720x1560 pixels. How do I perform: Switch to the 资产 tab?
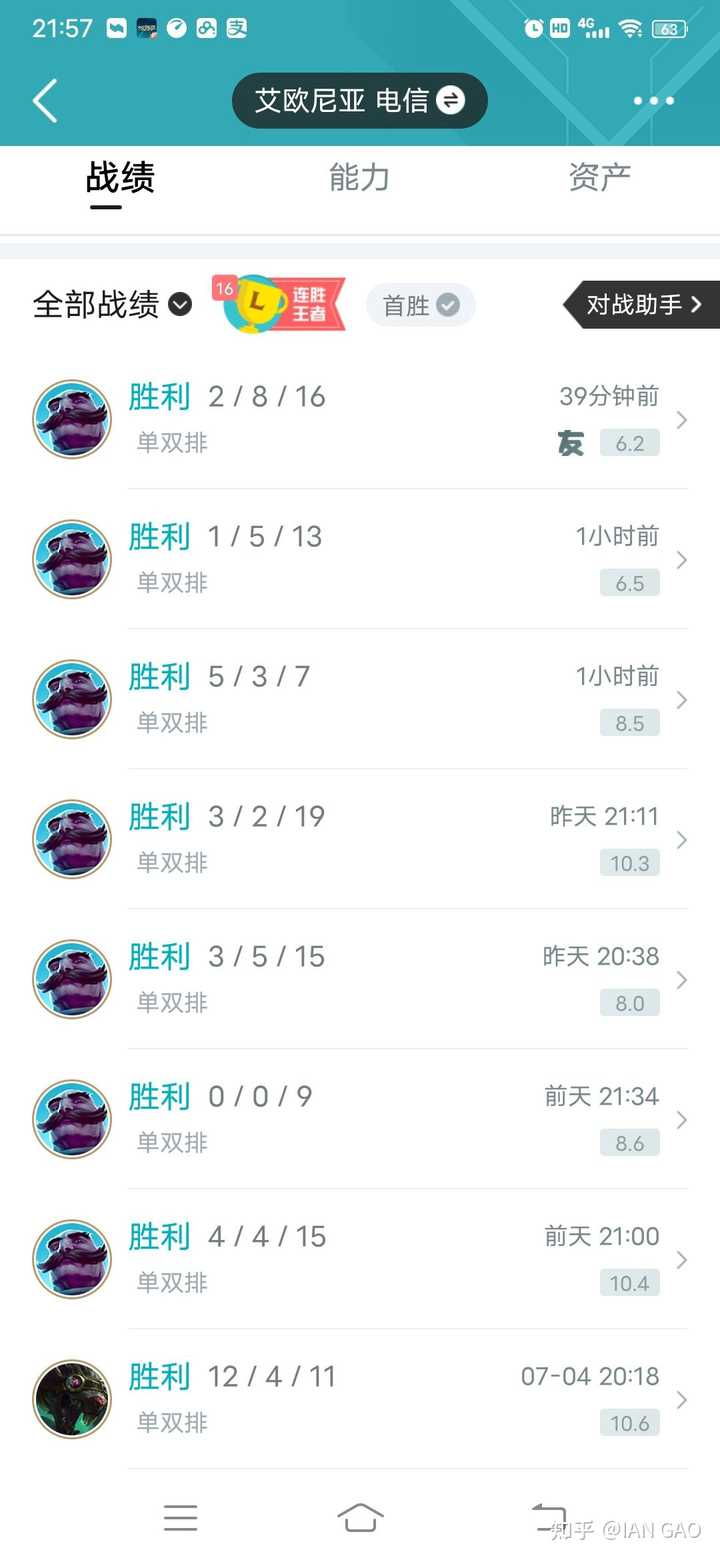click(x=599, y=176)
